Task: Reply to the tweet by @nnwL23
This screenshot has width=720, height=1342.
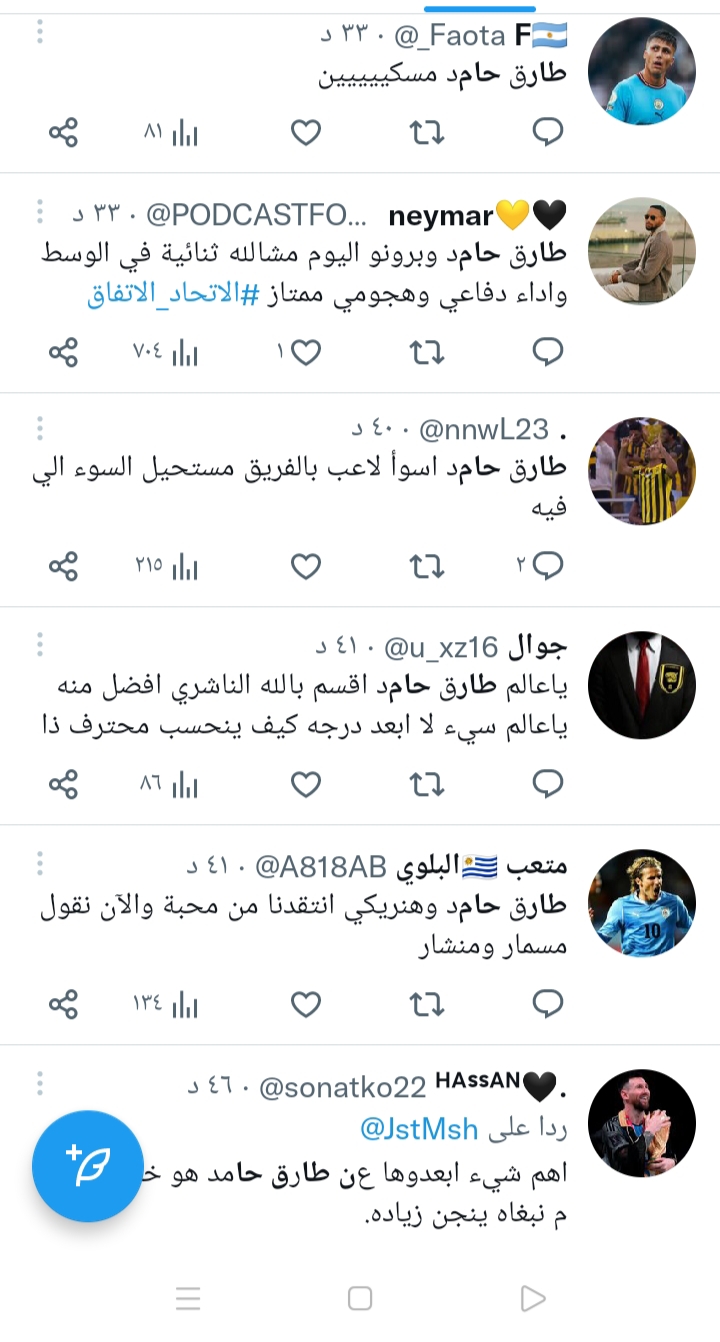Action: pos(546,567)
